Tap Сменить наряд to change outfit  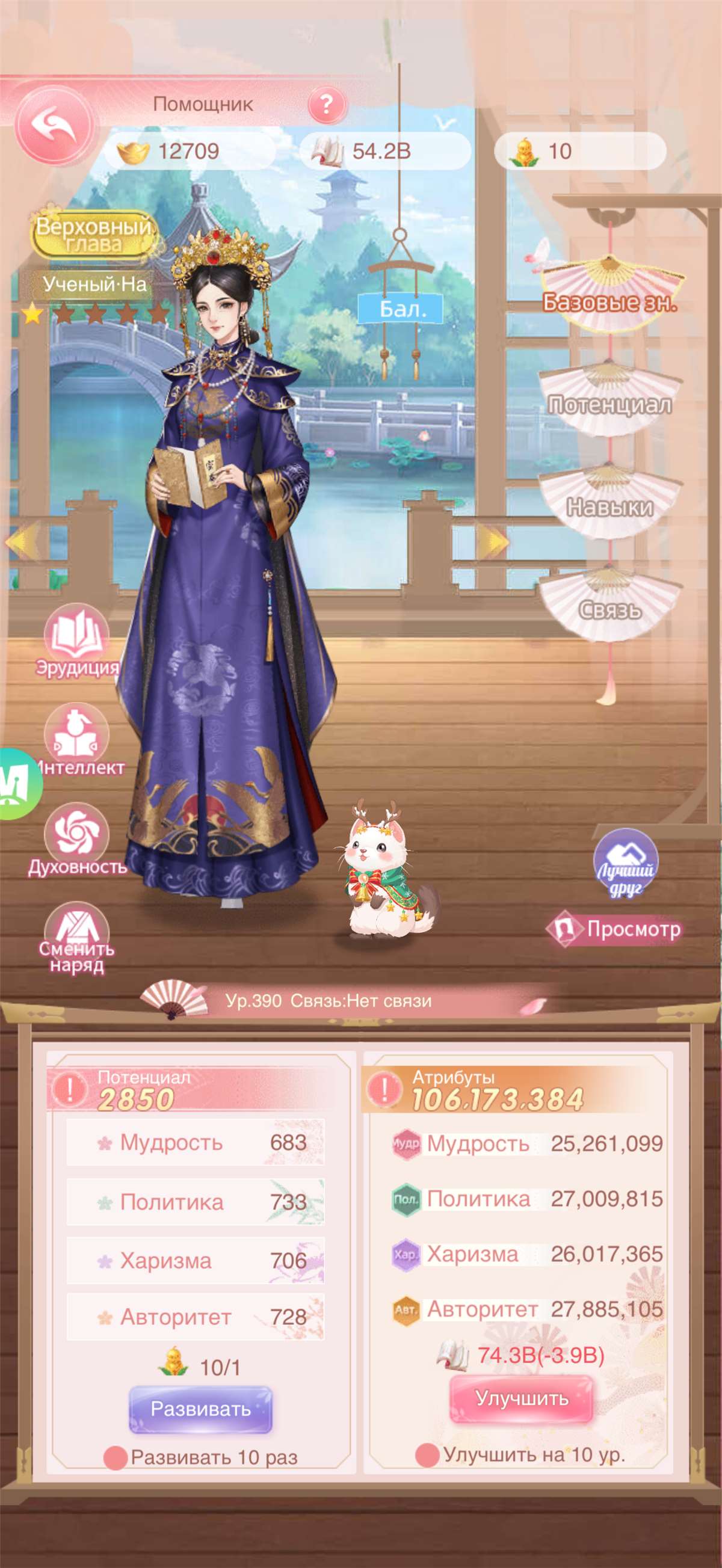pyautogui.click(x=76, y=939)
